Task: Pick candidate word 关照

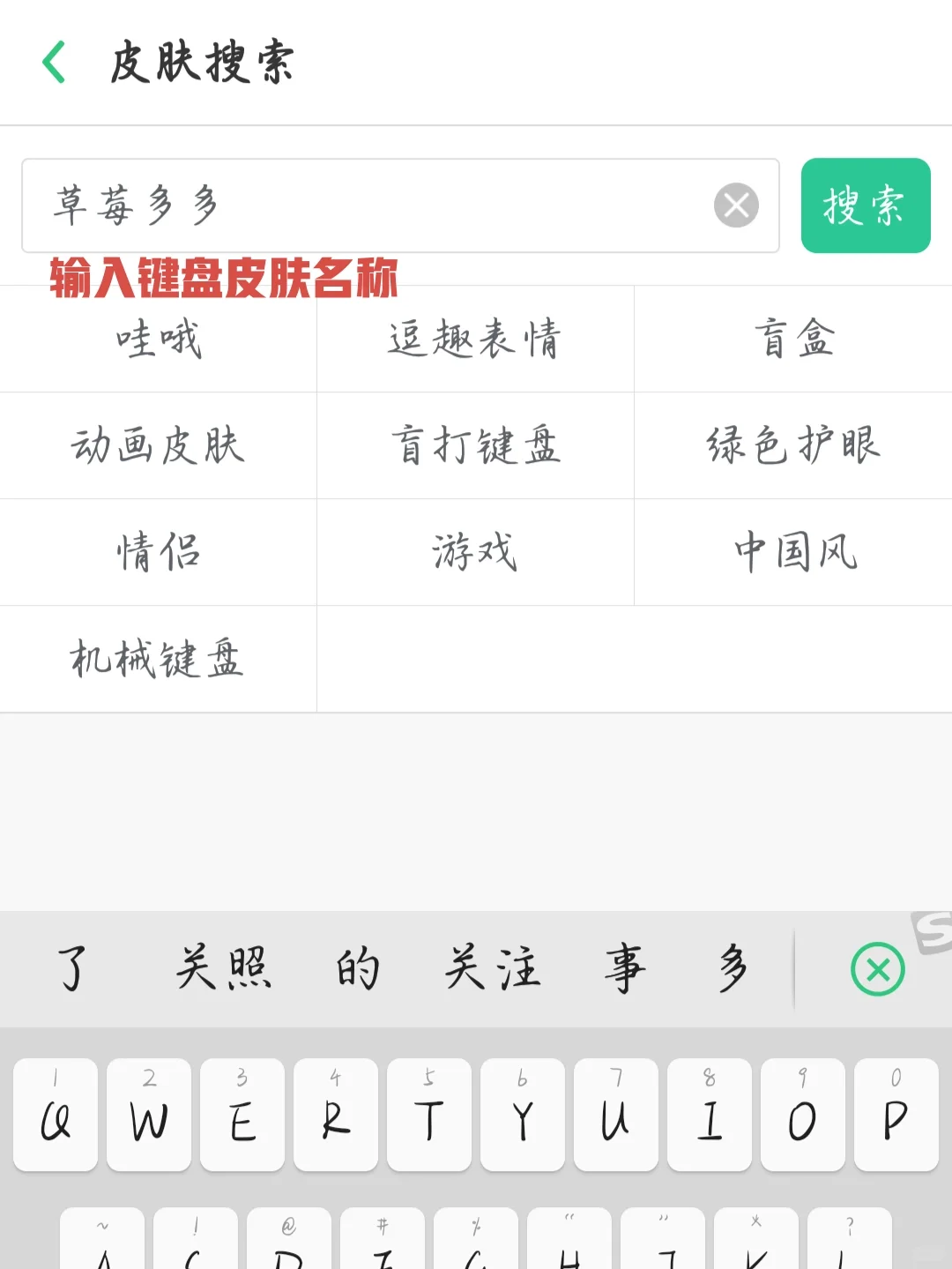Action: pos(225,968)
